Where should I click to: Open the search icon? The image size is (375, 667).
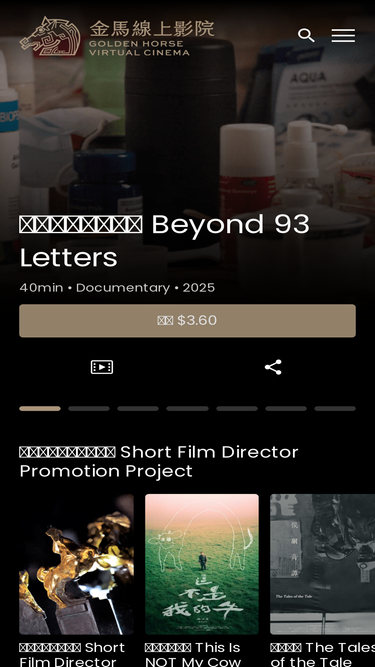click(306, 35)
